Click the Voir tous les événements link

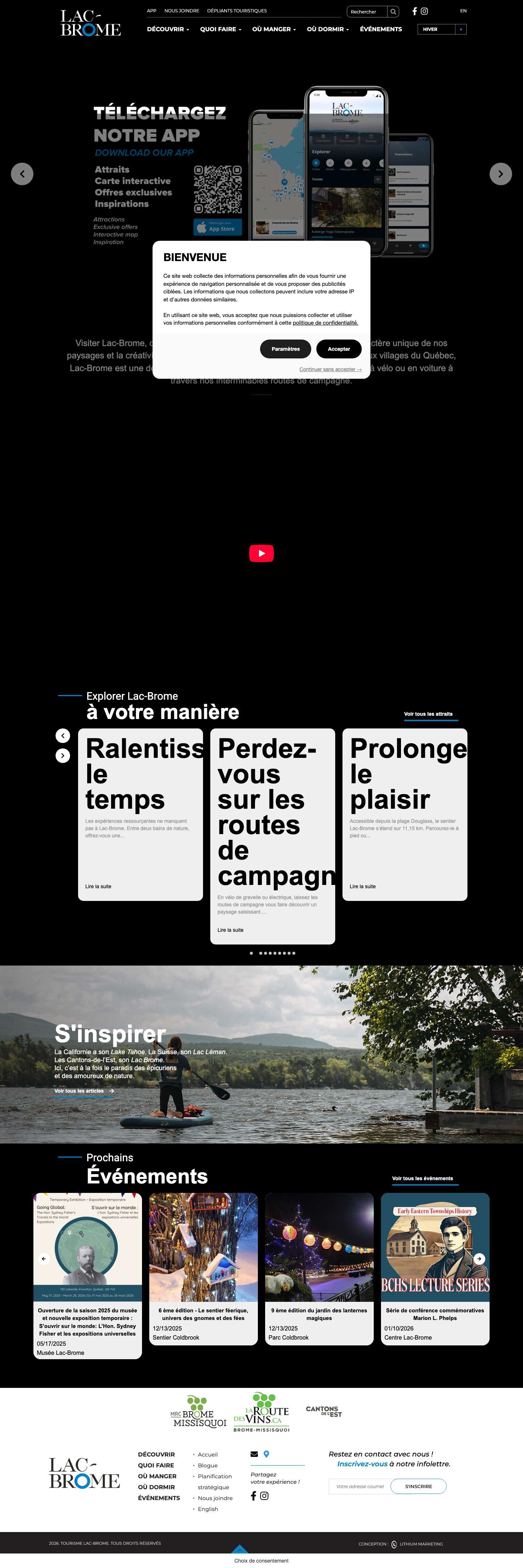point(422,1178)
